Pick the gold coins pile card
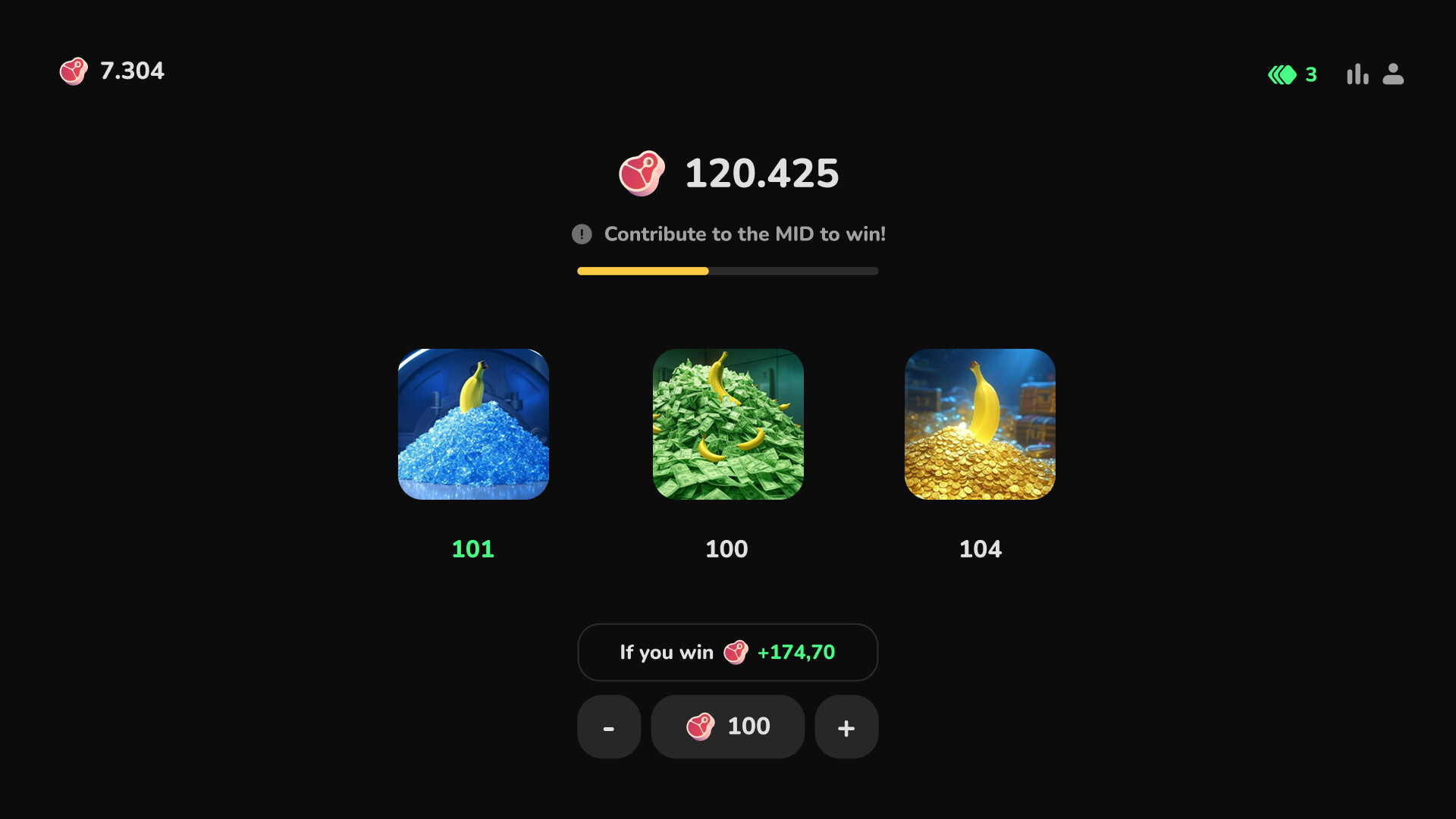1456x819 pixels. pos(980,424)
